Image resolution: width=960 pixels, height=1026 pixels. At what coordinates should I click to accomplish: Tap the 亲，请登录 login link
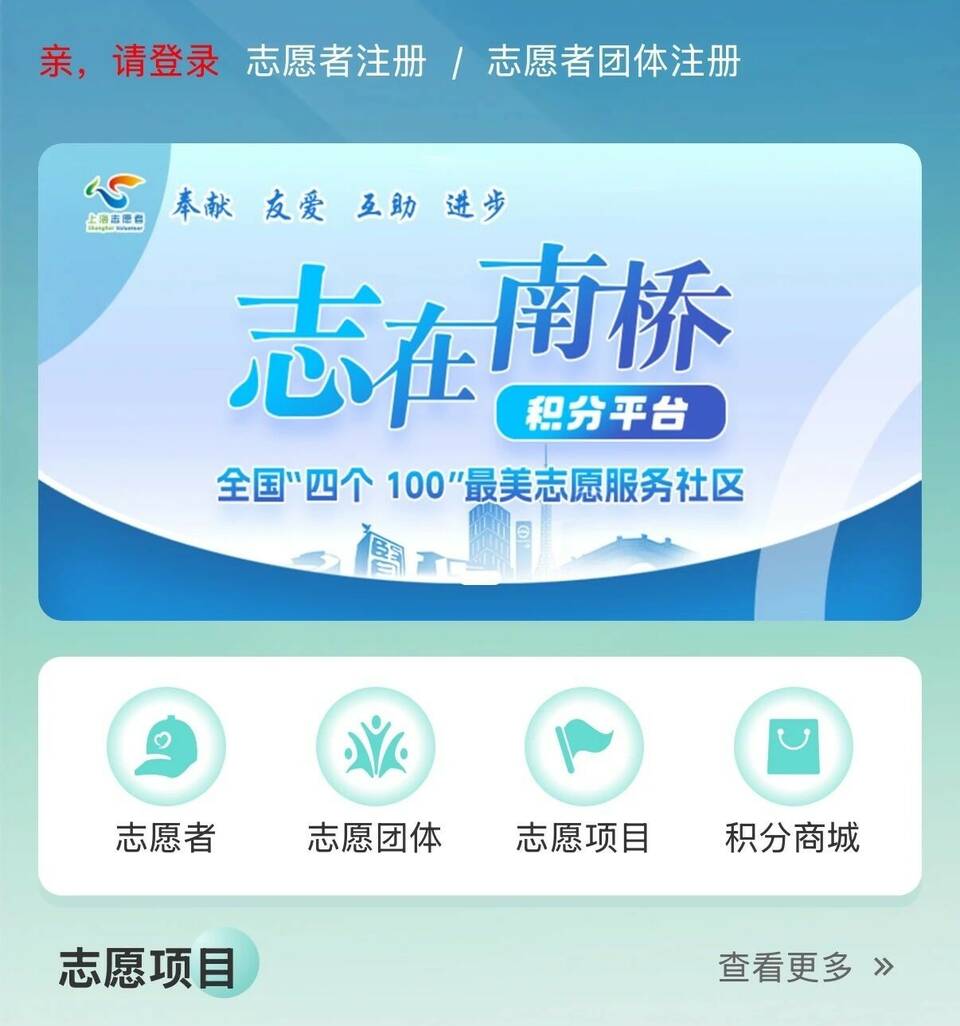tap(129, 62)
